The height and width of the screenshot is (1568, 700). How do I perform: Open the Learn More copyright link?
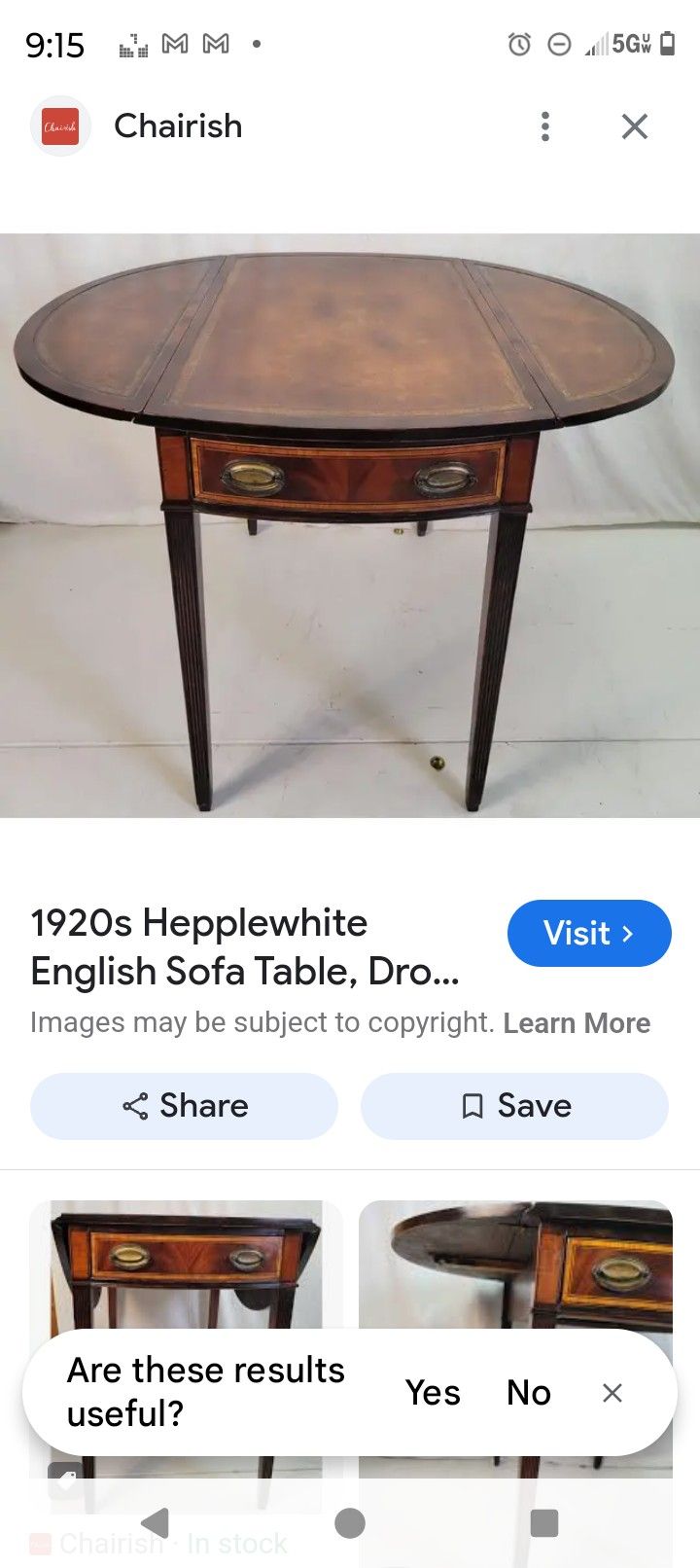[x=577, y=1023]
